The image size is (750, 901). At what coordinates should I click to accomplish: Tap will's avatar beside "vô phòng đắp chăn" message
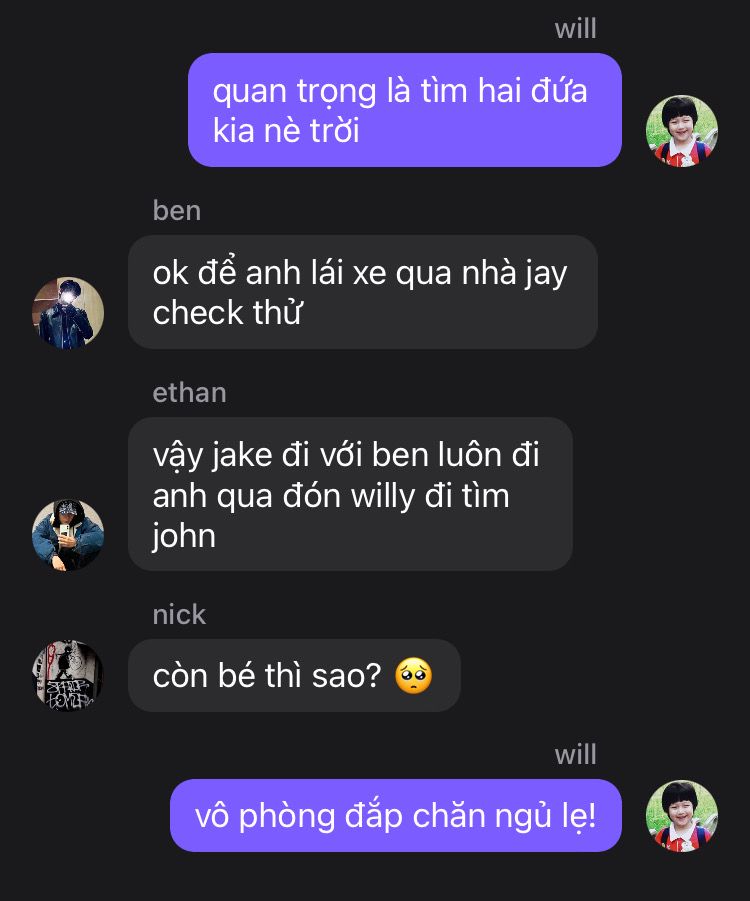682,816
